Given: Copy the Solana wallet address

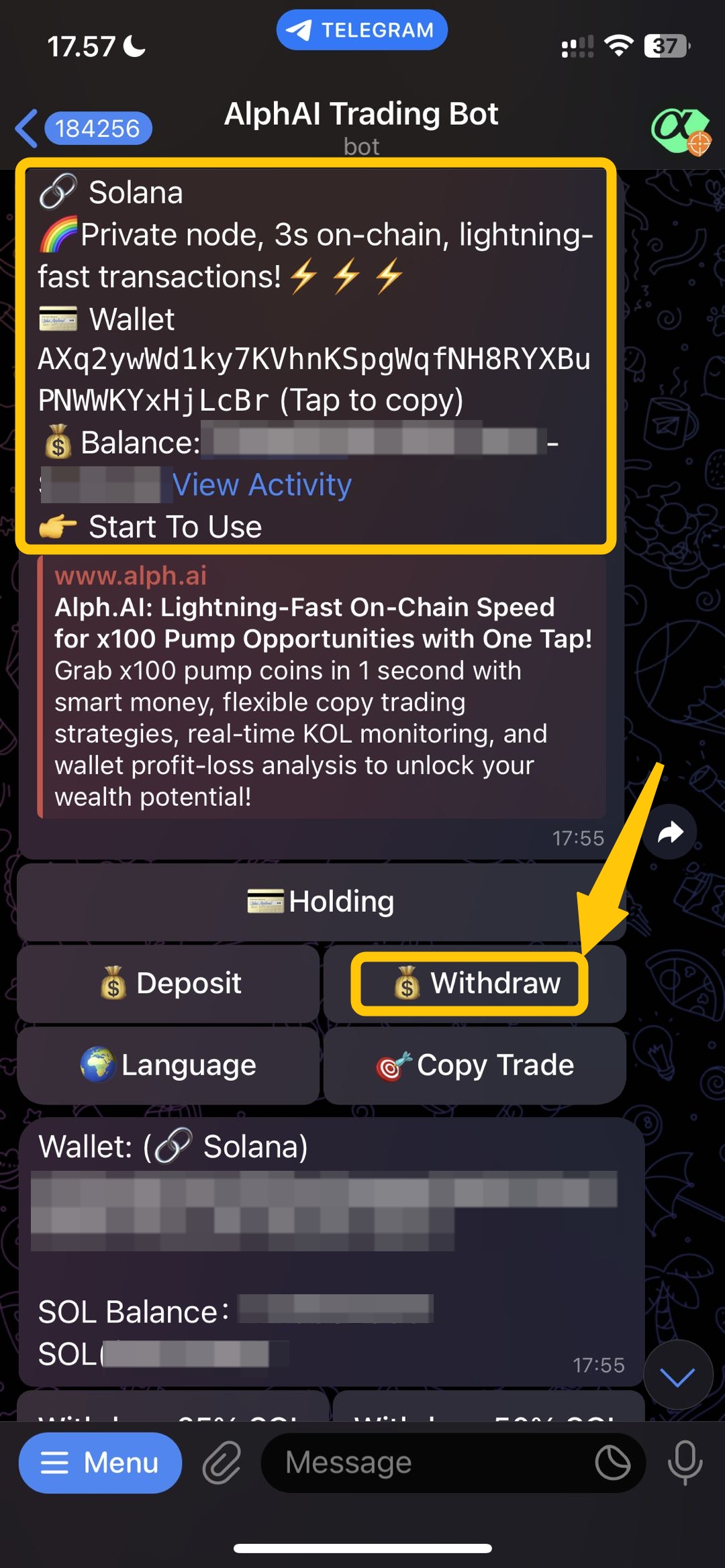Looking at the screenshot, I should click(x=314, y=380).
